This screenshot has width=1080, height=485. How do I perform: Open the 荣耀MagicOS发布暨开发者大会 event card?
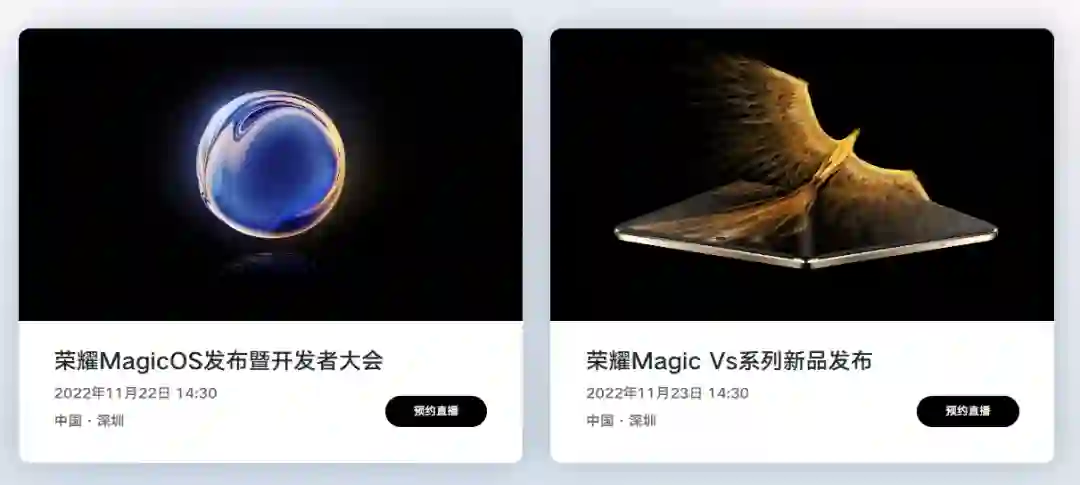click(271, 245)
